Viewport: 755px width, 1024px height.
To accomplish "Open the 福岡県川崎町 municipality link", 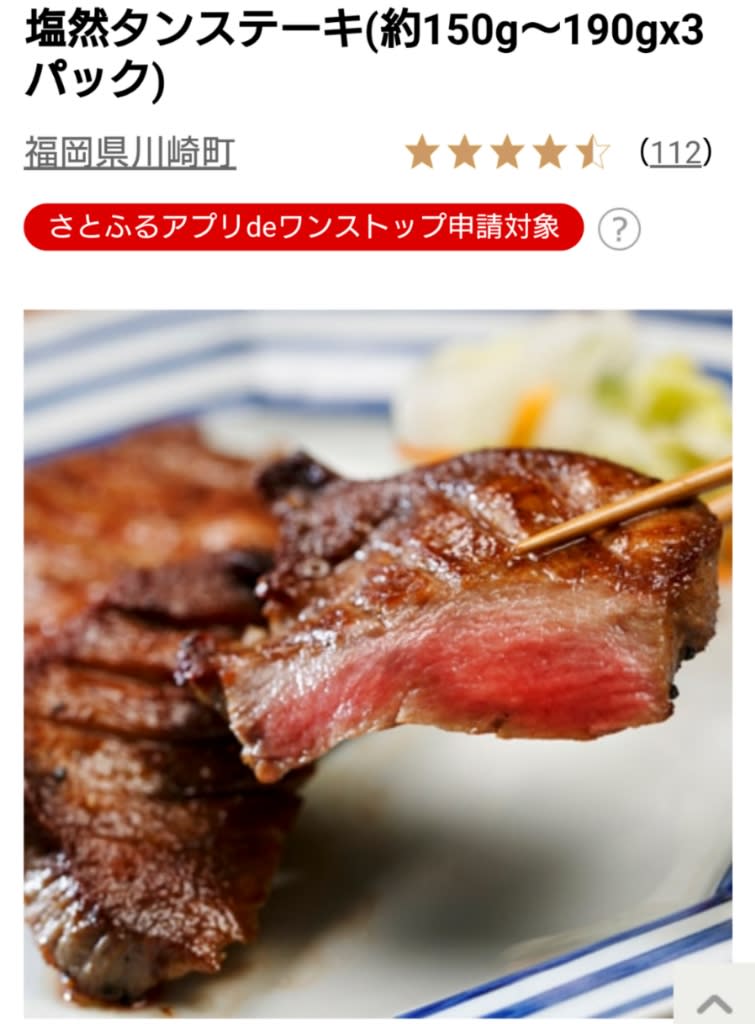I will point(130,153).
